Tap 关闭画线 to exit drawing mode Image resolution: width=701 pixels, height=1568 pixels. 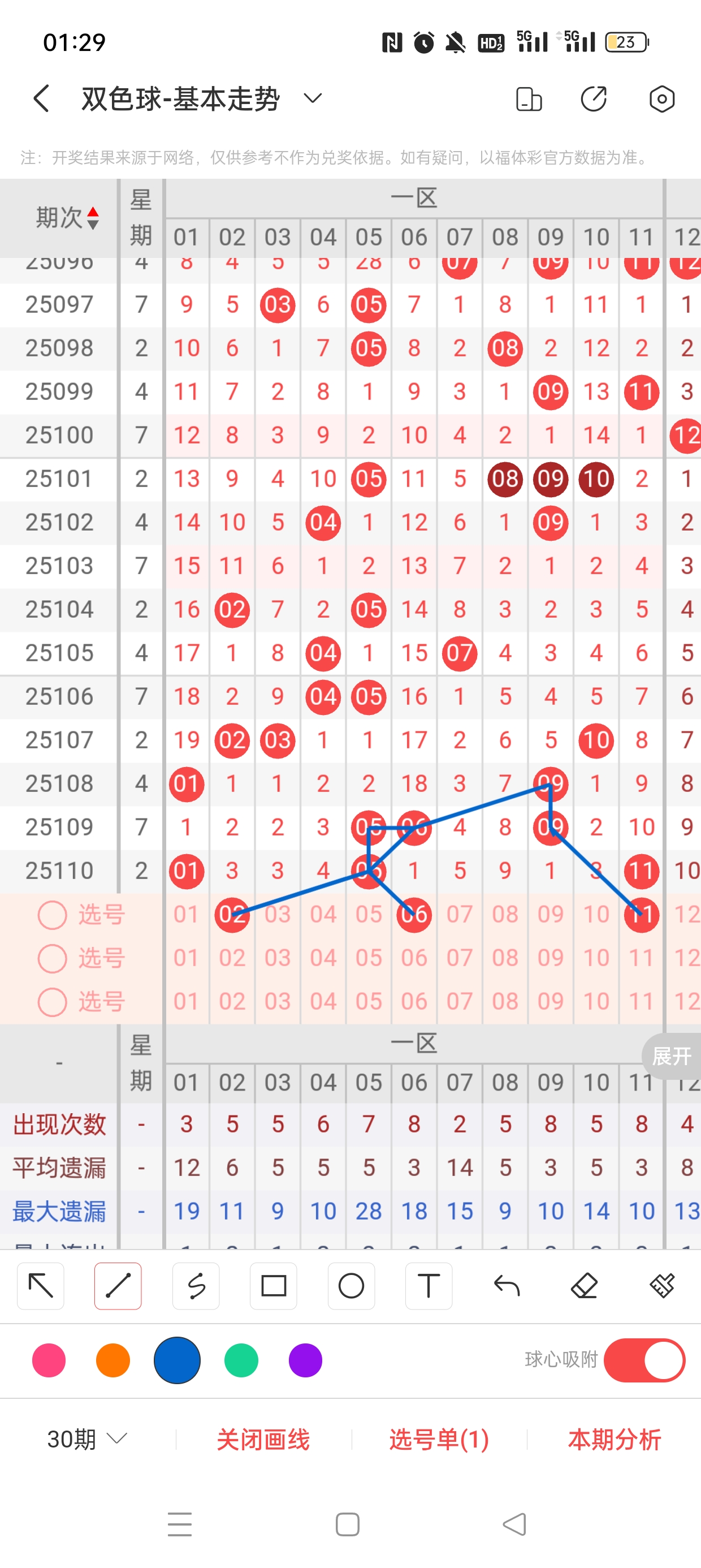(x=263, y=1439)
